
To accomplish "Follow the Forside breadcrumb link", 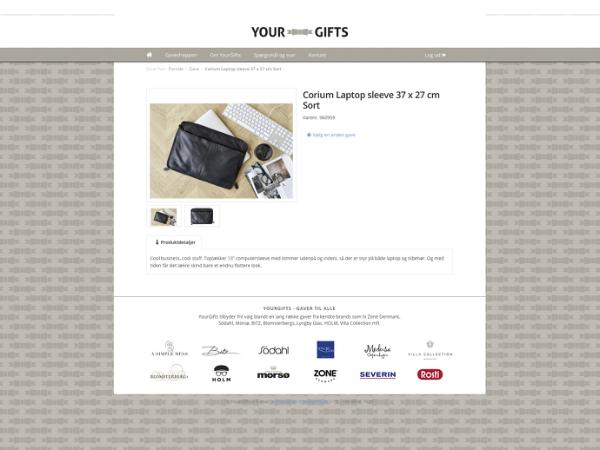I will coord(176,69).
